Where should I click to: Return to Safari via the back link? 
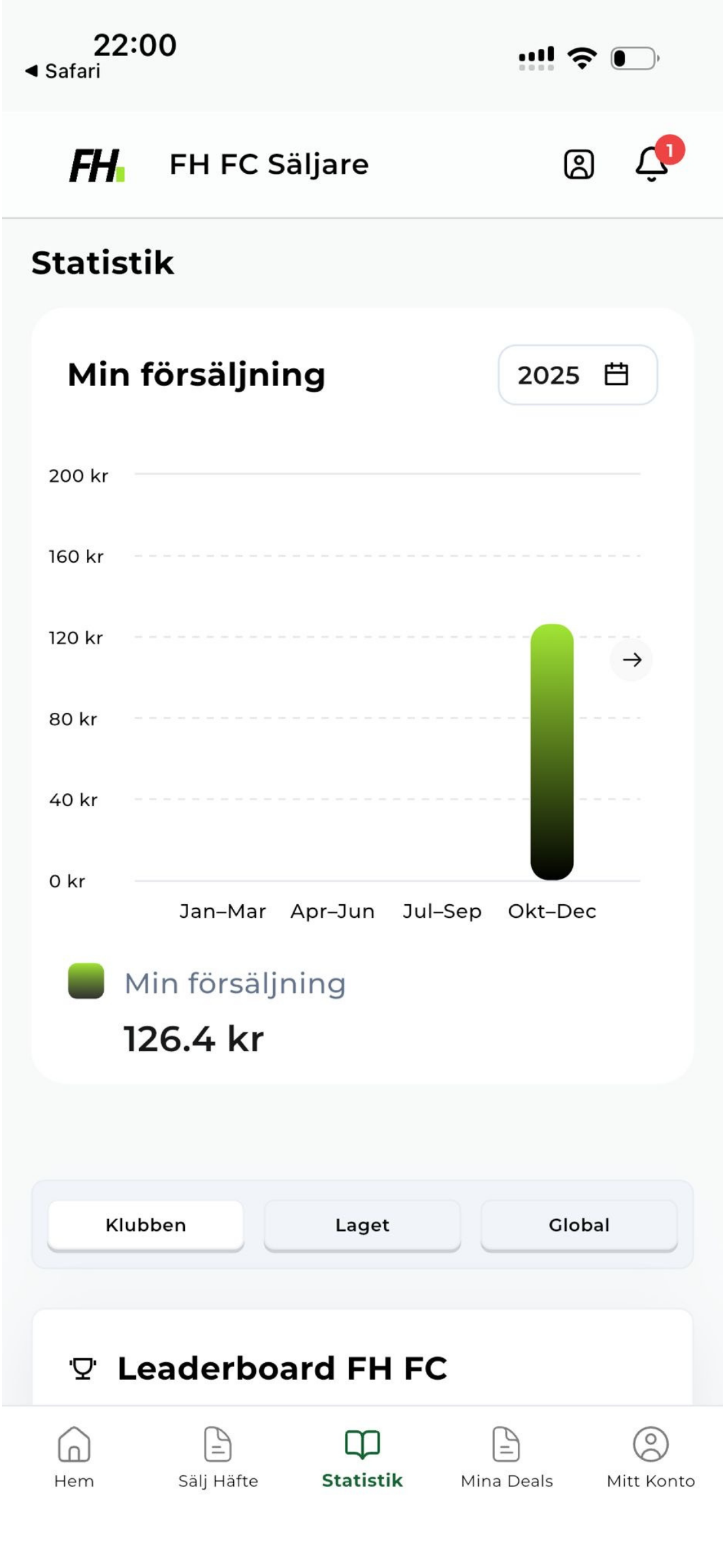coord(63,71)
